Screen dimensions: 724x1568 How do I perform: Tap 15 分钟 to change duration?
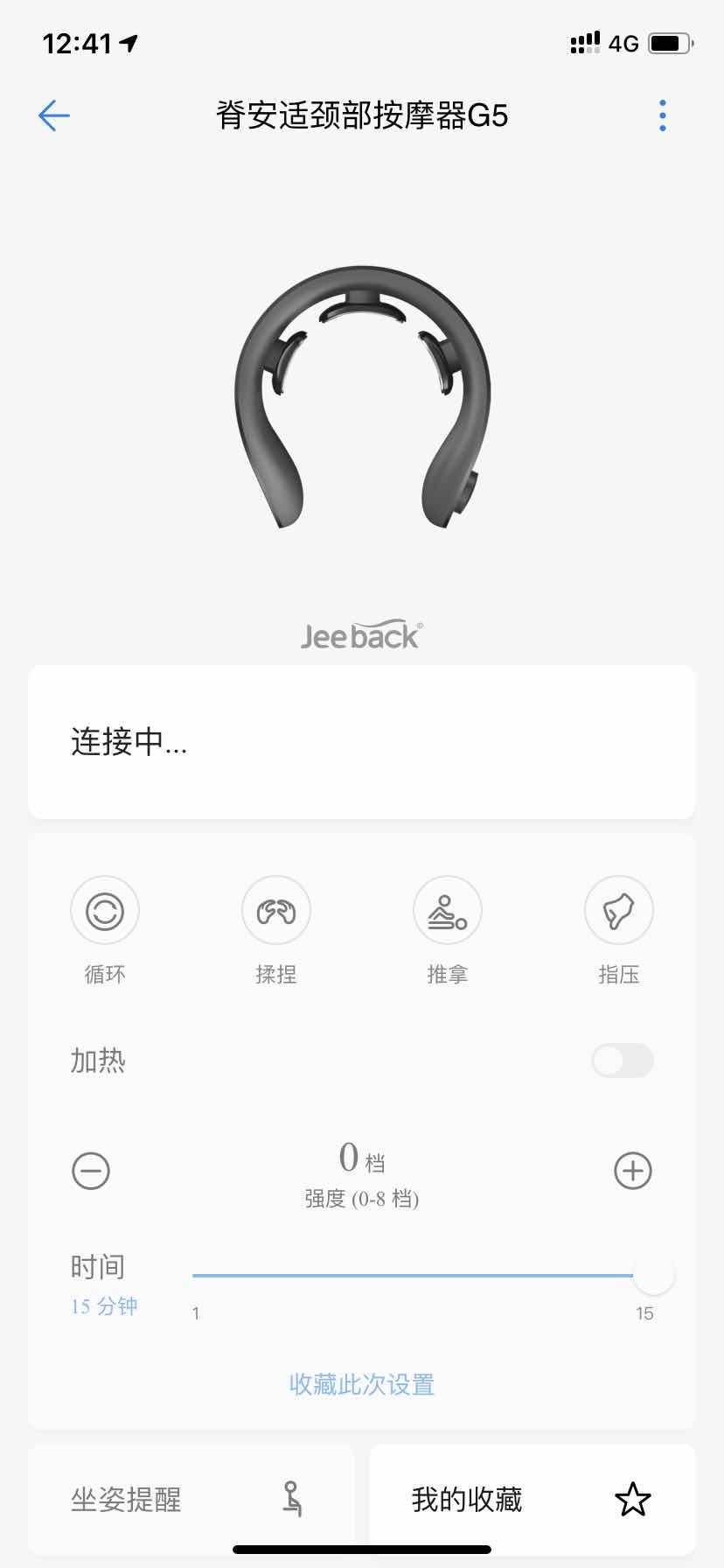coord(100,1305)
